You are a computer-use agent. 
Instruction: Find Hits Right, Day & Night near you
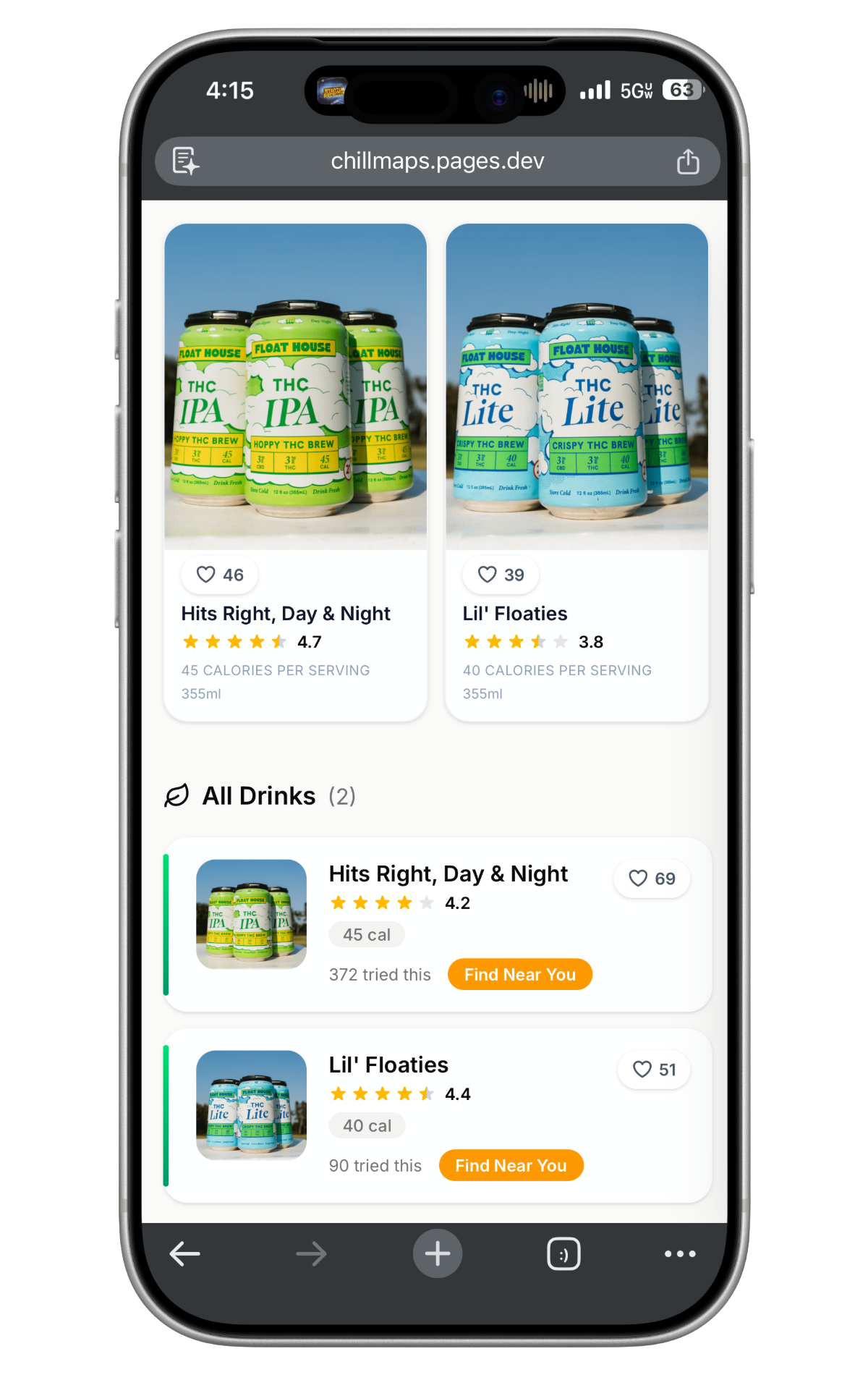[519, 975]
